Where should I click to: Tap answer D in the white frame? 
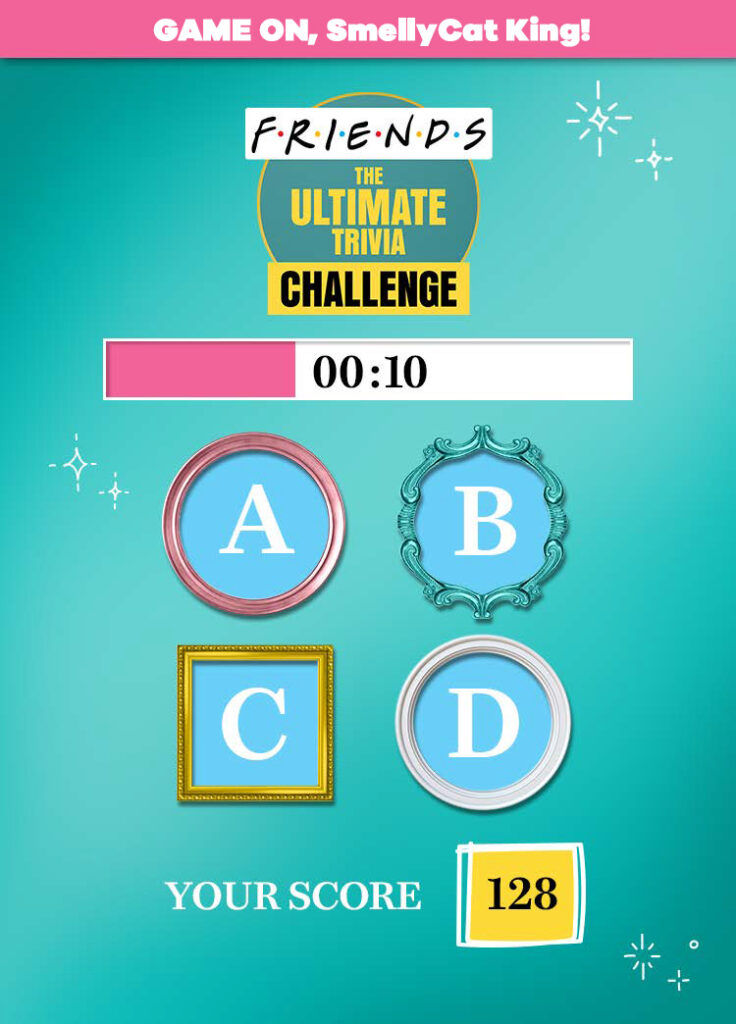coord(483,722)
